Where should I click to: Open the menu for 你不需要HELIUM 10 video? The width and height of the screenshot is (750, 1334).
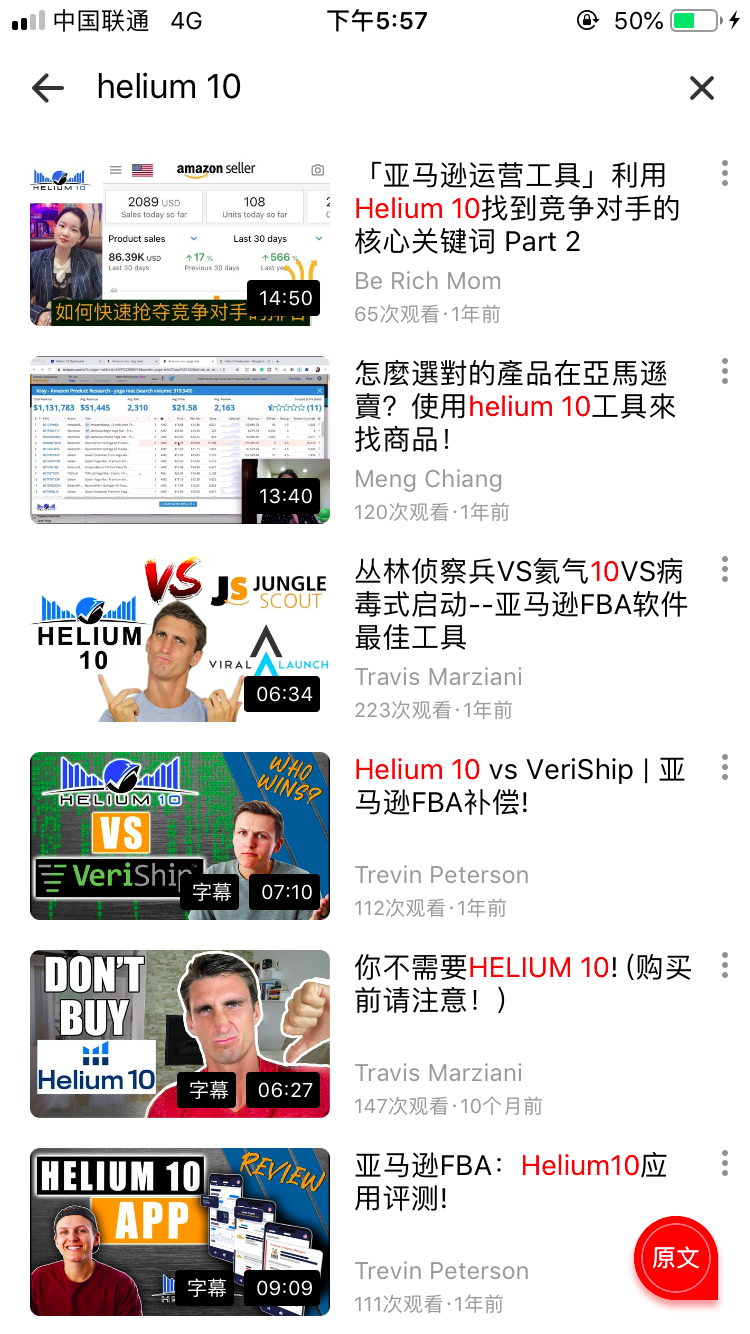point(724,966)
